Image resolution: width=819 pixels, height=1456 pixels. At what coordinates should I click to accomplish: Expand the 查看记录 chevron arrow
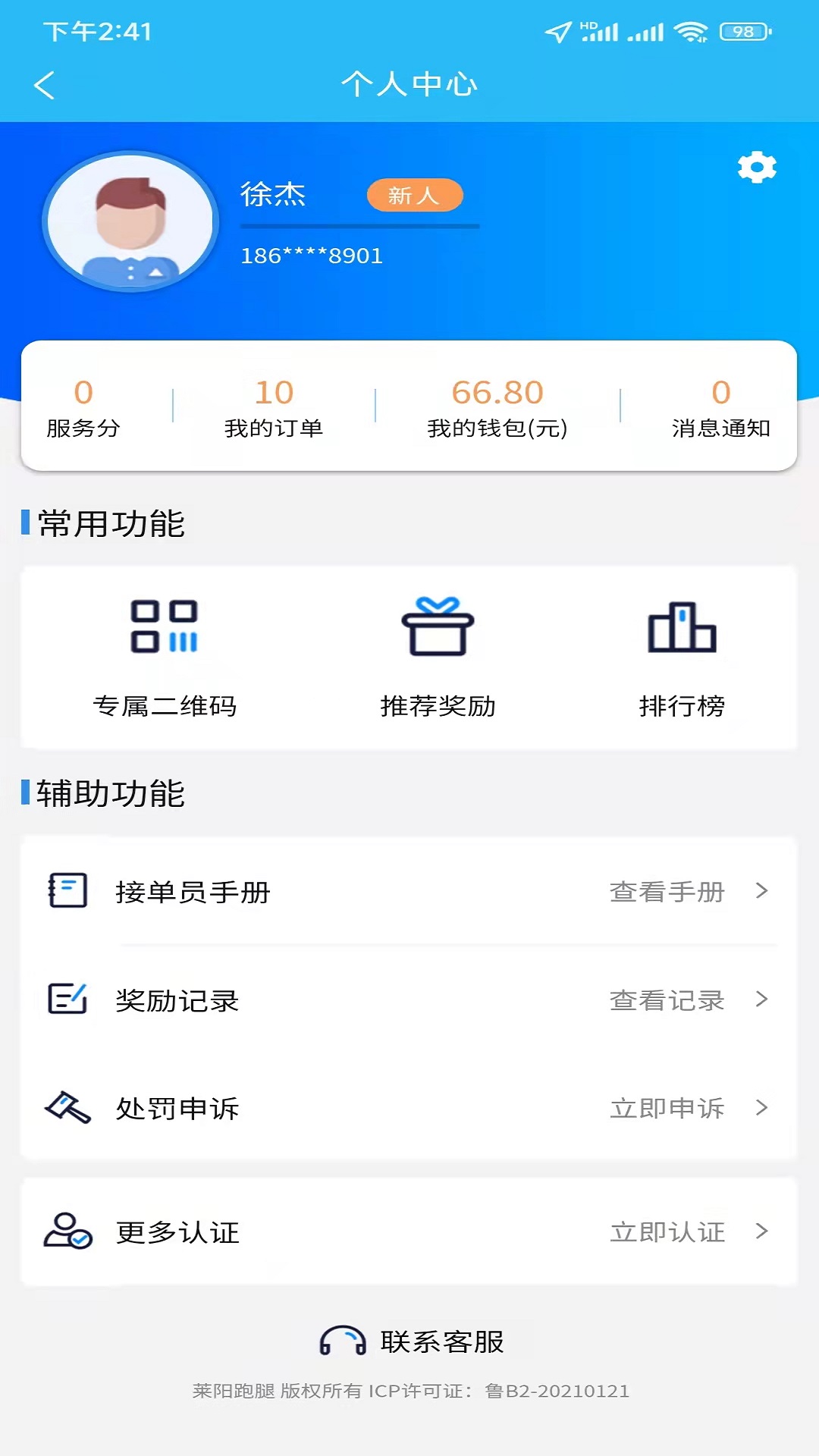(x=761, y=1000)
